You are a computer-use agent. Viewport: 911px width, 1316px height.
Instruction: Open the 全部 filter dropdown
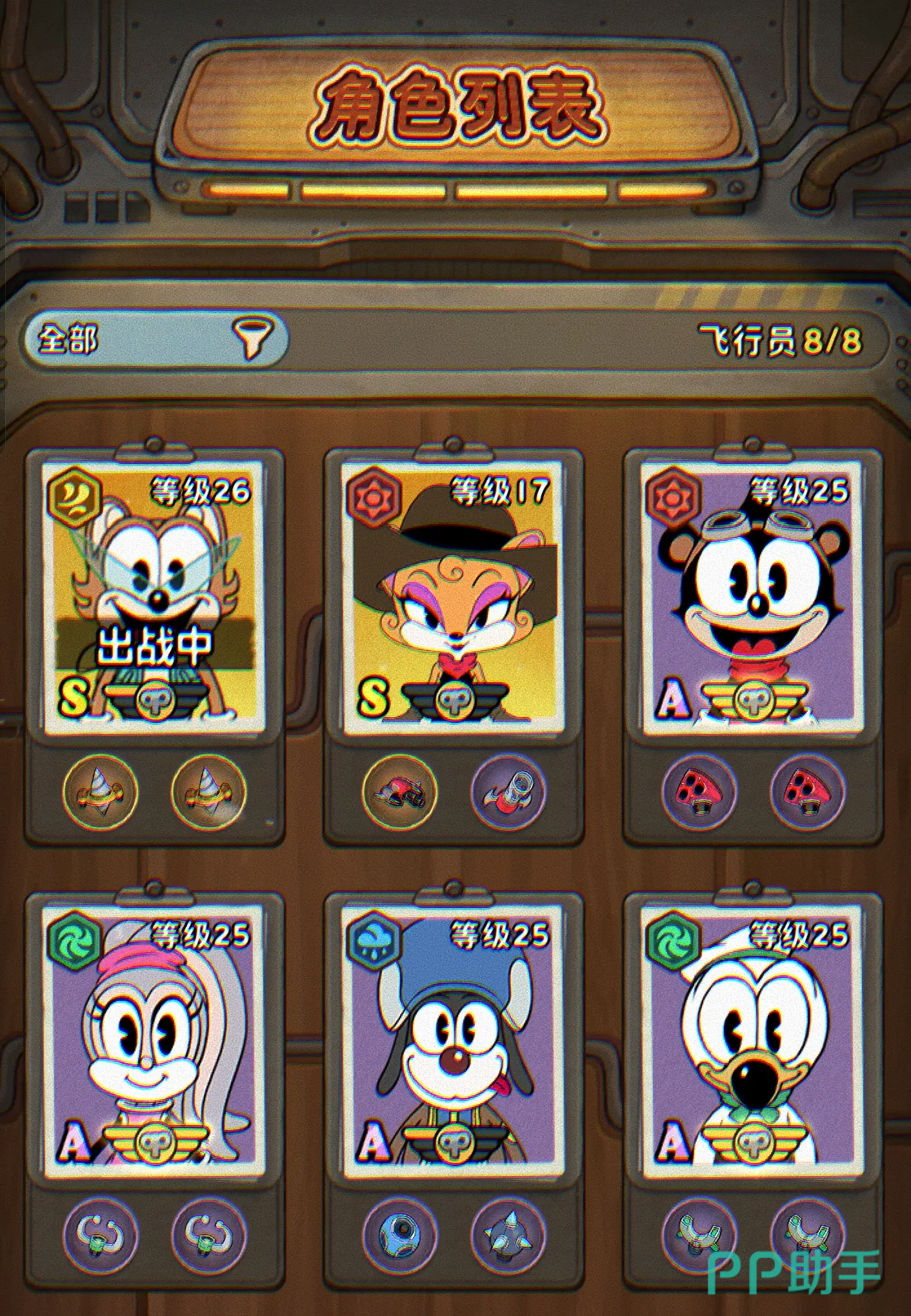click(155, 338)
